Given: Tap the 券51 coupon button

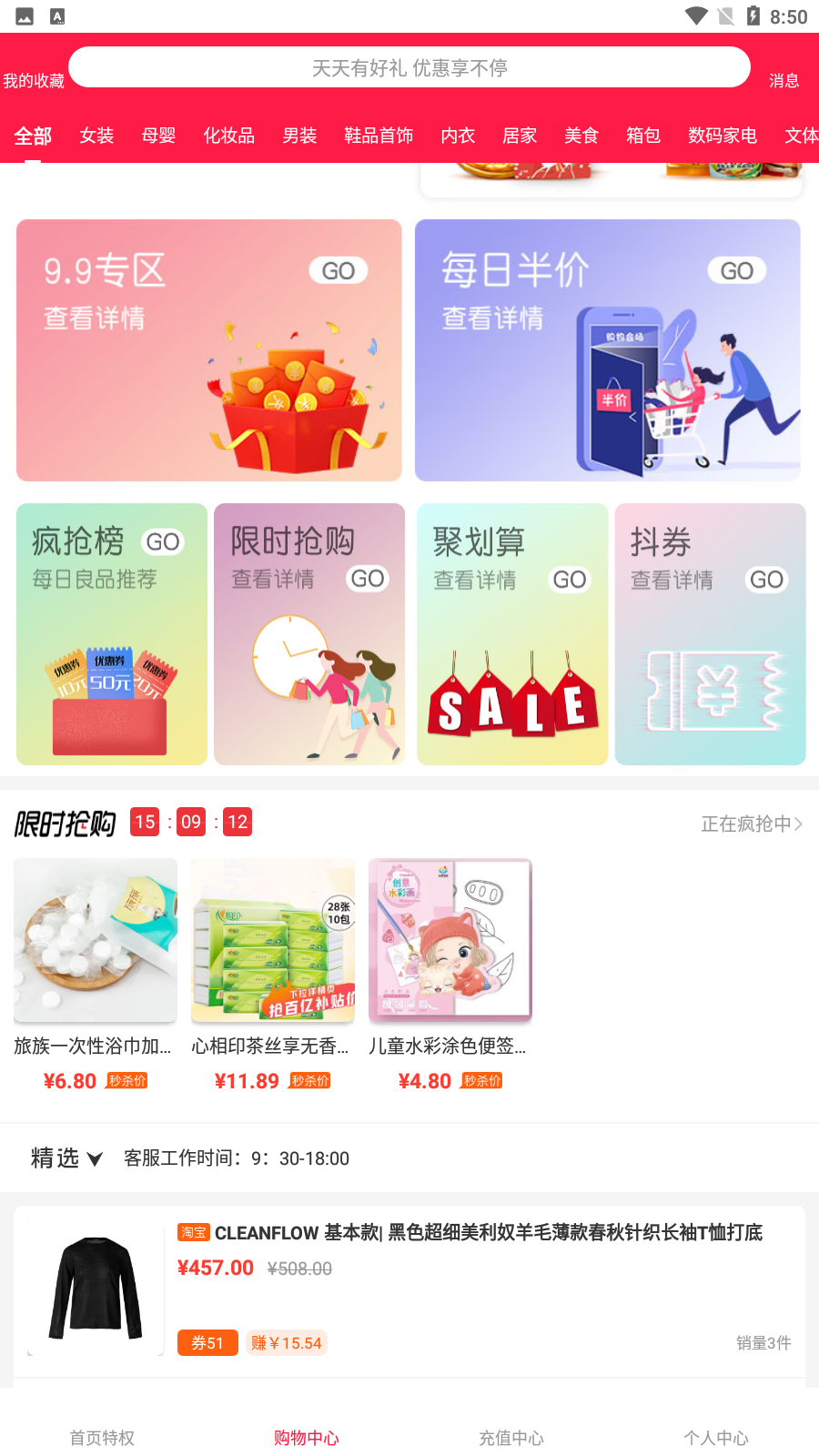Looking at the screenshot, I should pos(207,1342).
